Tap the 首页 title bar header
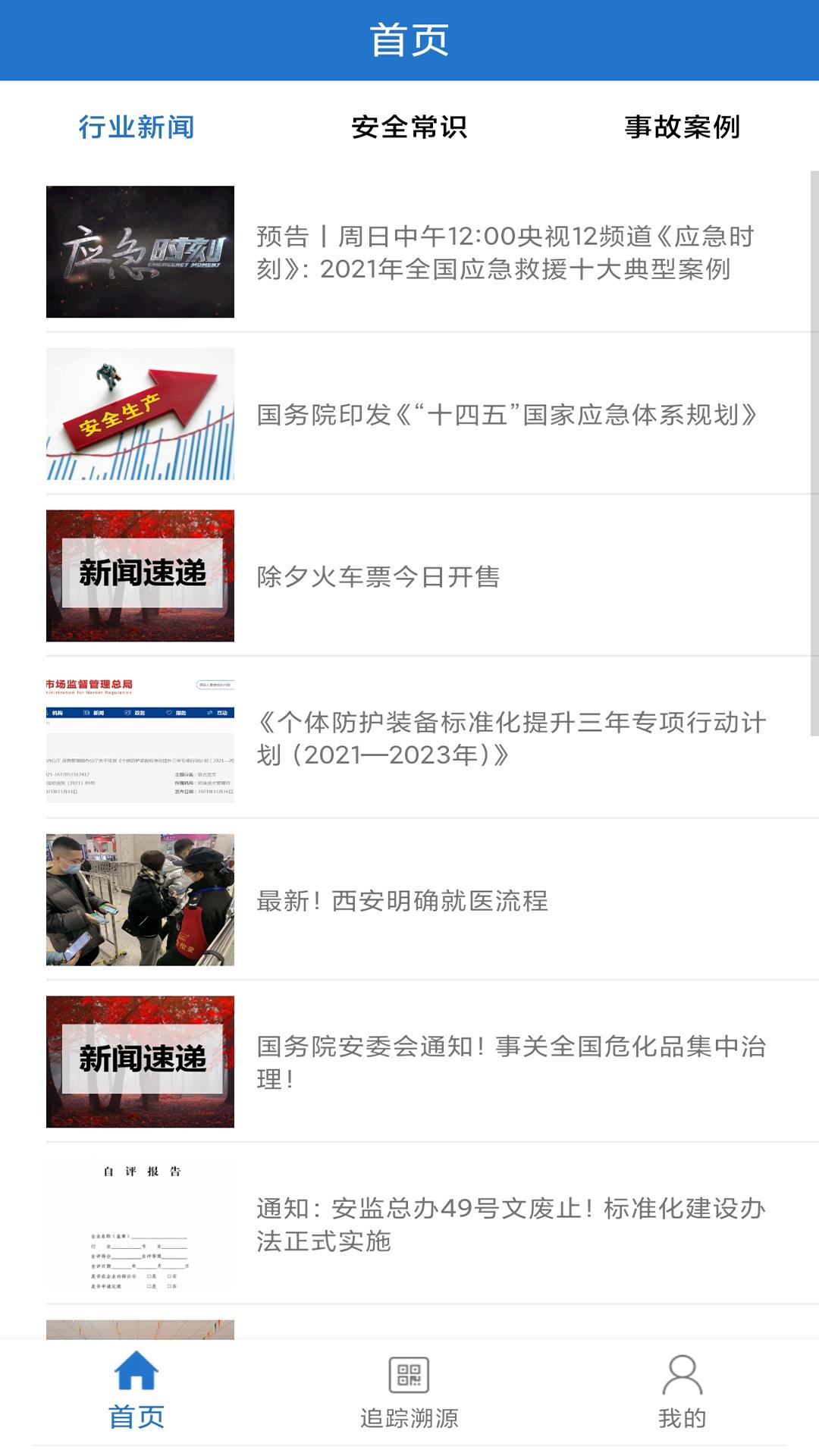Image resolution: width=819 pixels, height=1456 pixels. click(x=409, y=42)
